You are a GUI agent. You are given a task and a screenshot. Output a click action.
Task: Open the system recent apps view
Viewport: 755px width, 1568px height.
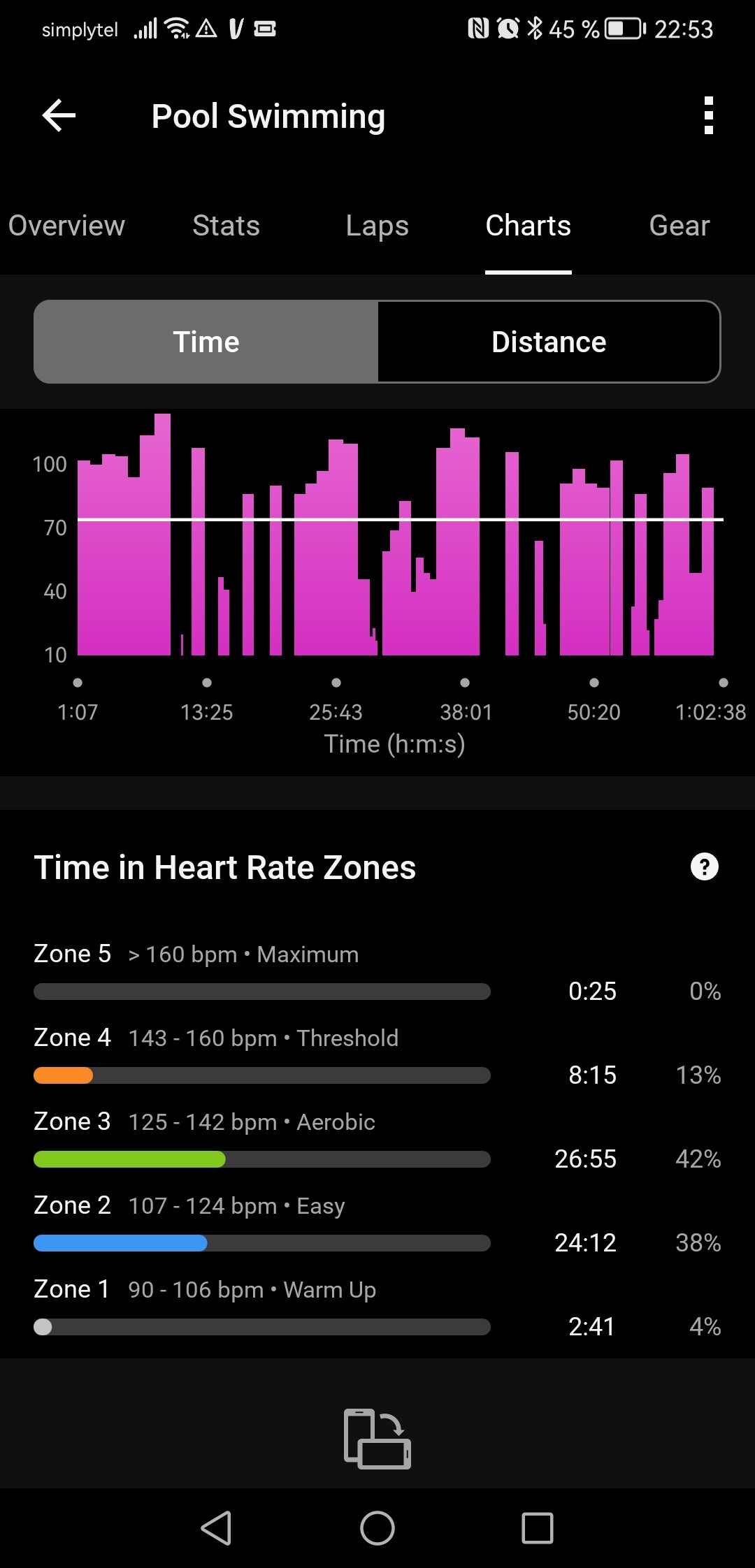(538, 1528)
